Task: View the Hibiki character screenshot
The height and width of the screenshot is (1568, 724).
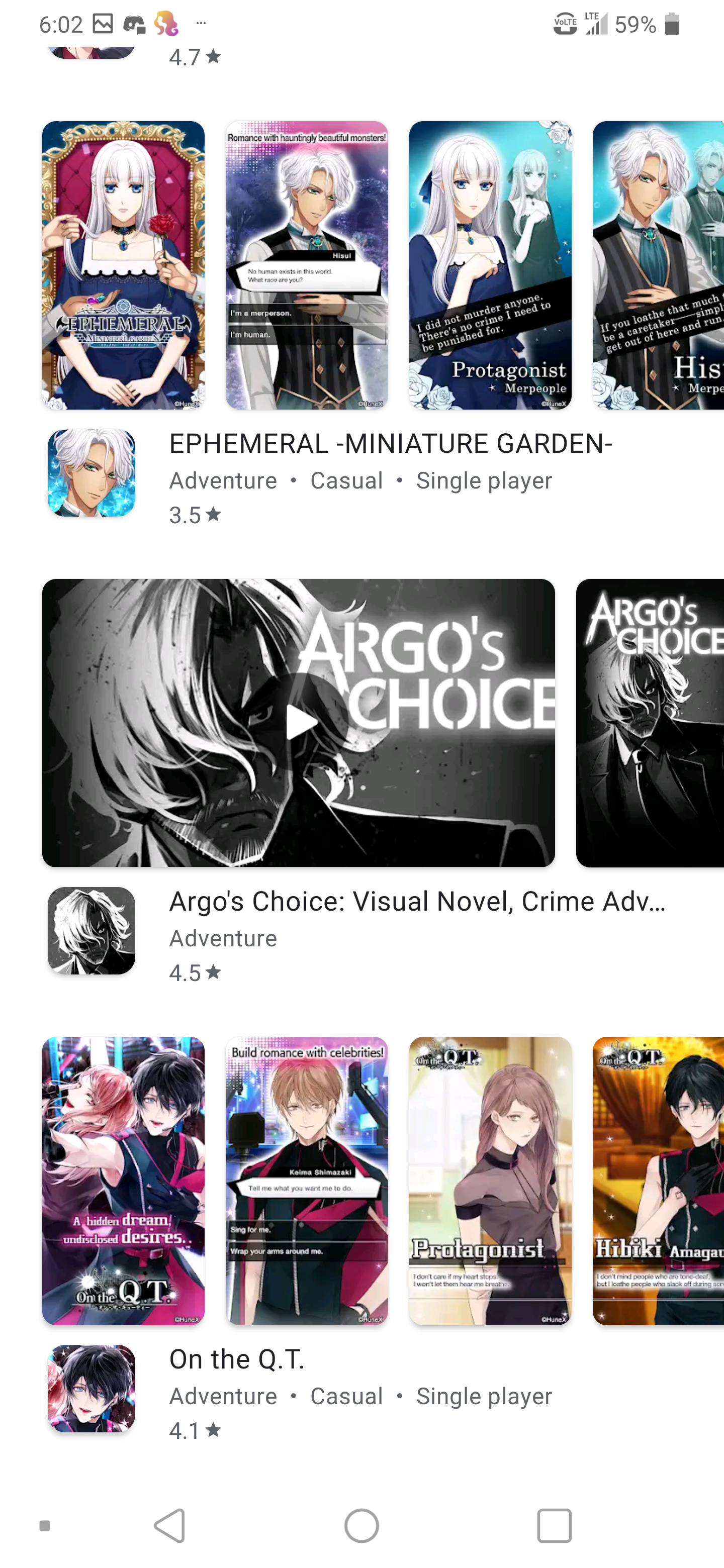Action: (x=658, y=1180)
